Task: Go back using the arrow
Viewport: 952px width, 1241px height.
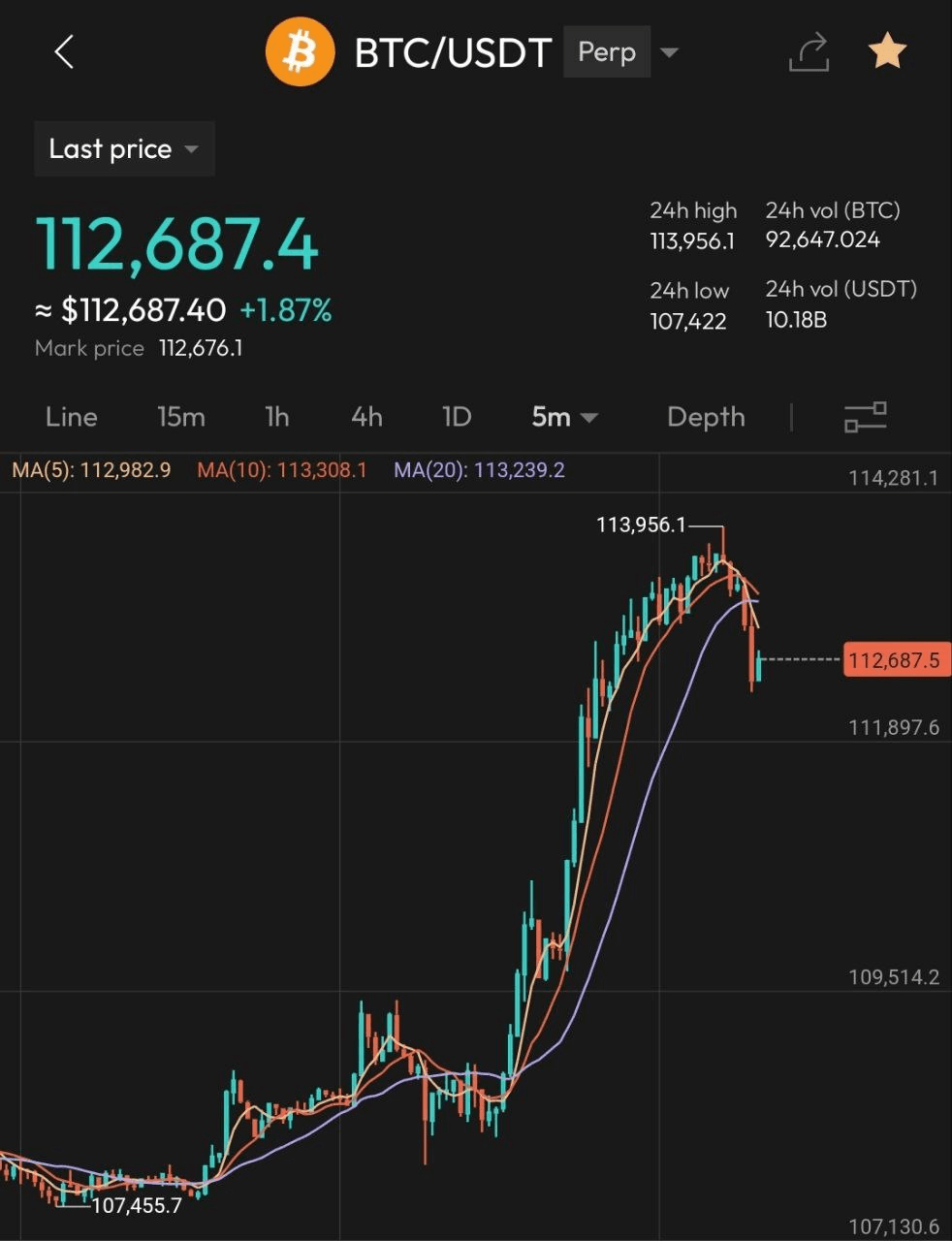Action: (64, 51)
